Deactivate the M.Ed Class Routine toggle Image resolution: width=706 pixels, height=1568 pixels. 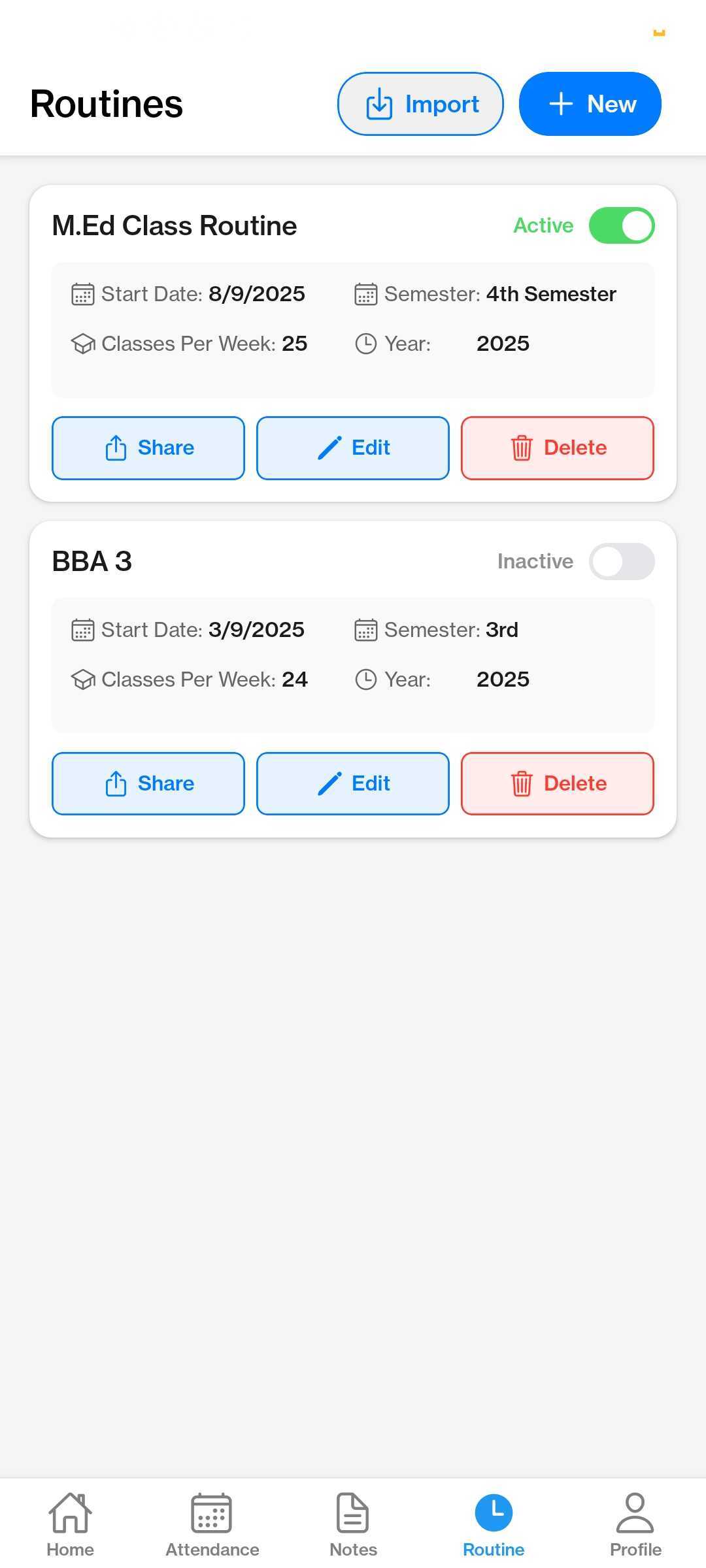pyautogui.click(x=621, y=225)
